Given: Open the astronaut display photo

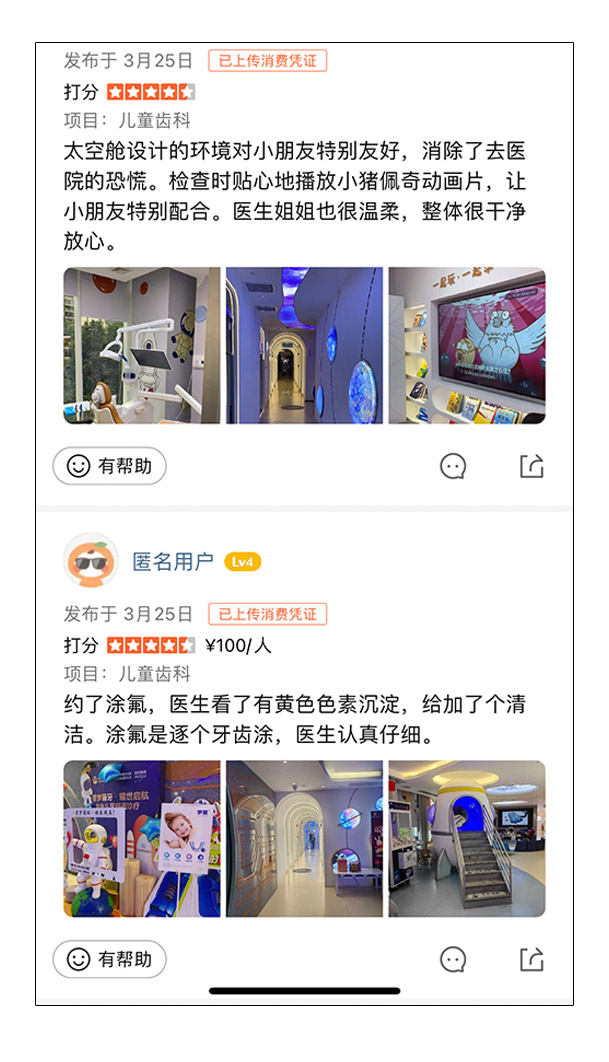Looking at the screenshot, I should [142, 838].
